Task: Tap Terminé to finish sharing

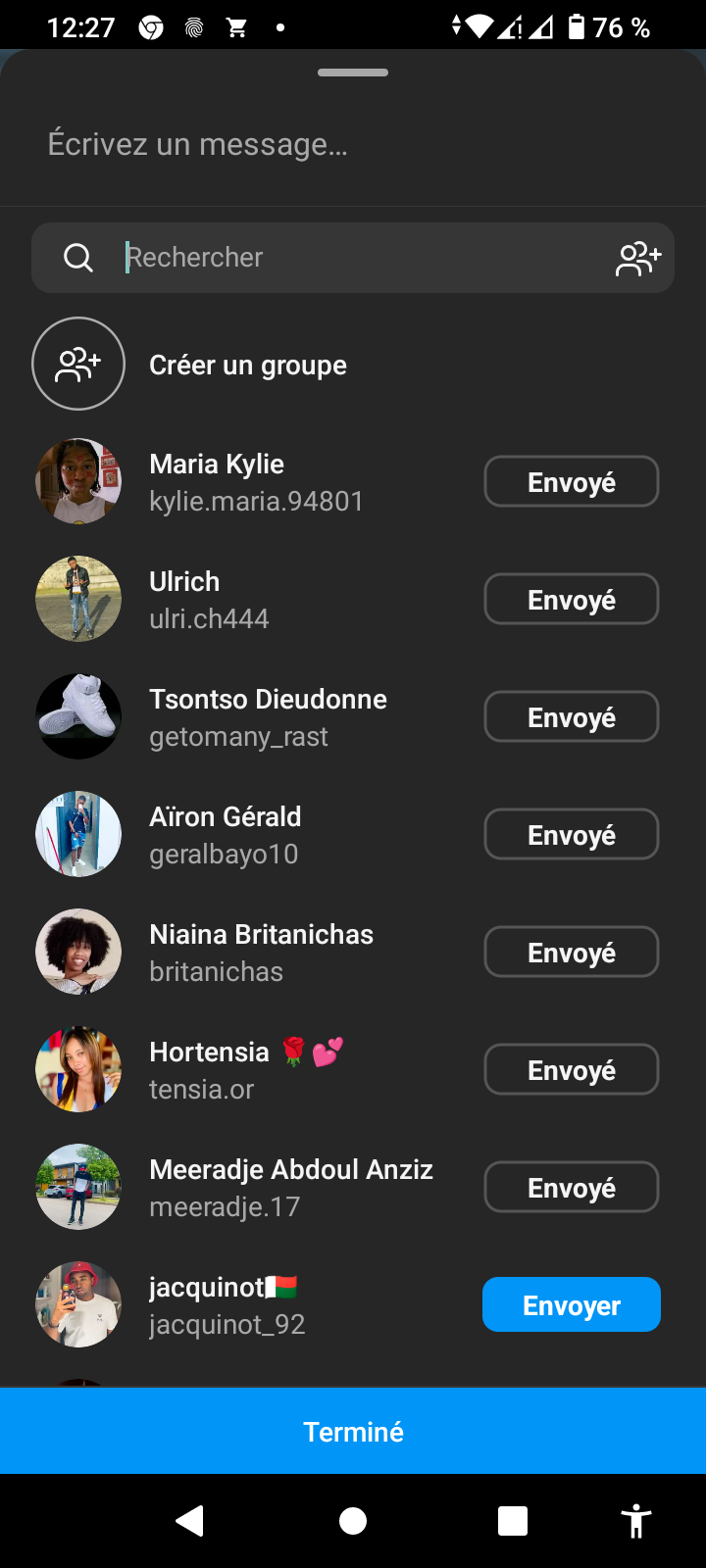Action: pyautogui.click(x=353, y=1432)
